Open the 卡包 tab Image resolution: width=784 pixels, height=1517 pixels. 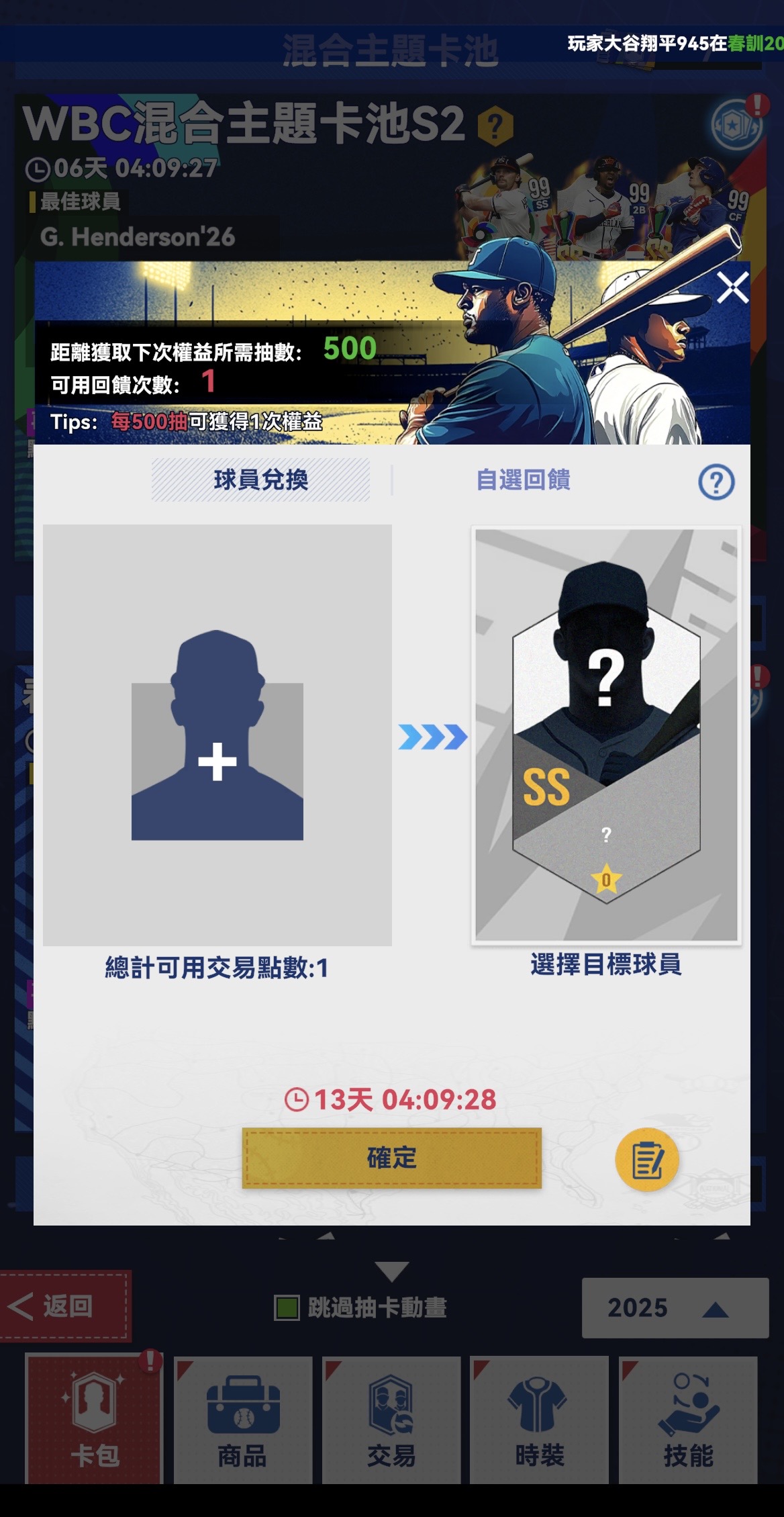pos(94,1420)
